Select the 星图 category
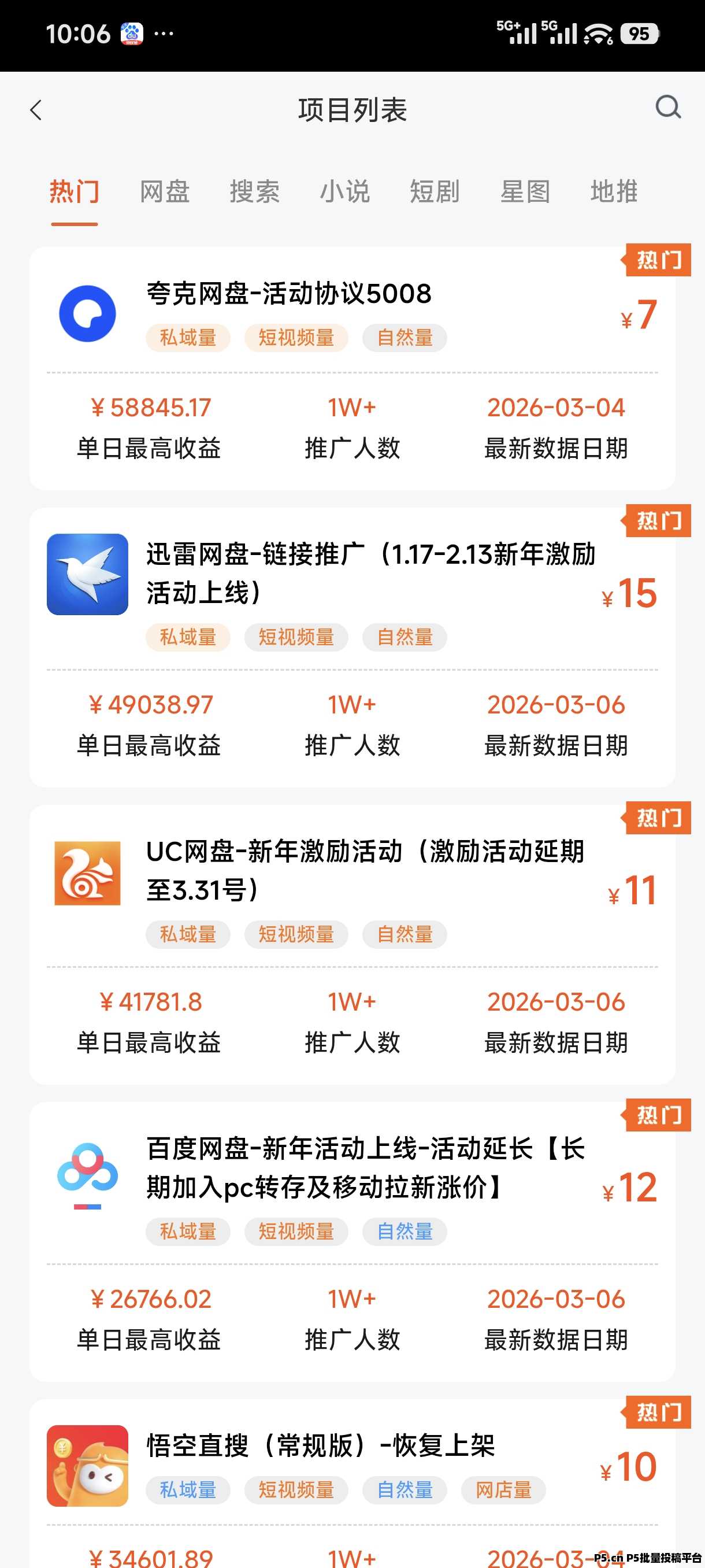Screen dimensions: 705x1568 524,192
